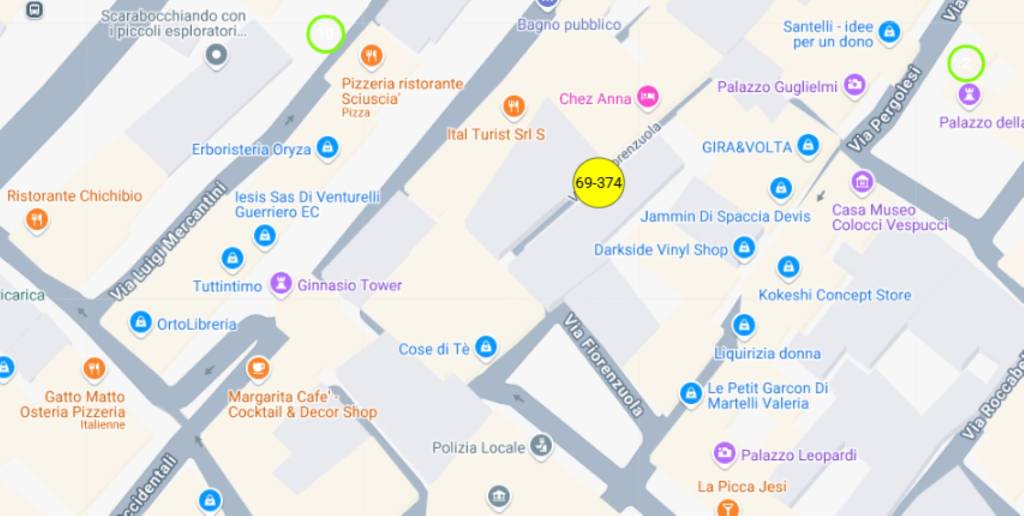
Task: Open the Ginnasio Tower landmark pin
Action: point(283,285)
